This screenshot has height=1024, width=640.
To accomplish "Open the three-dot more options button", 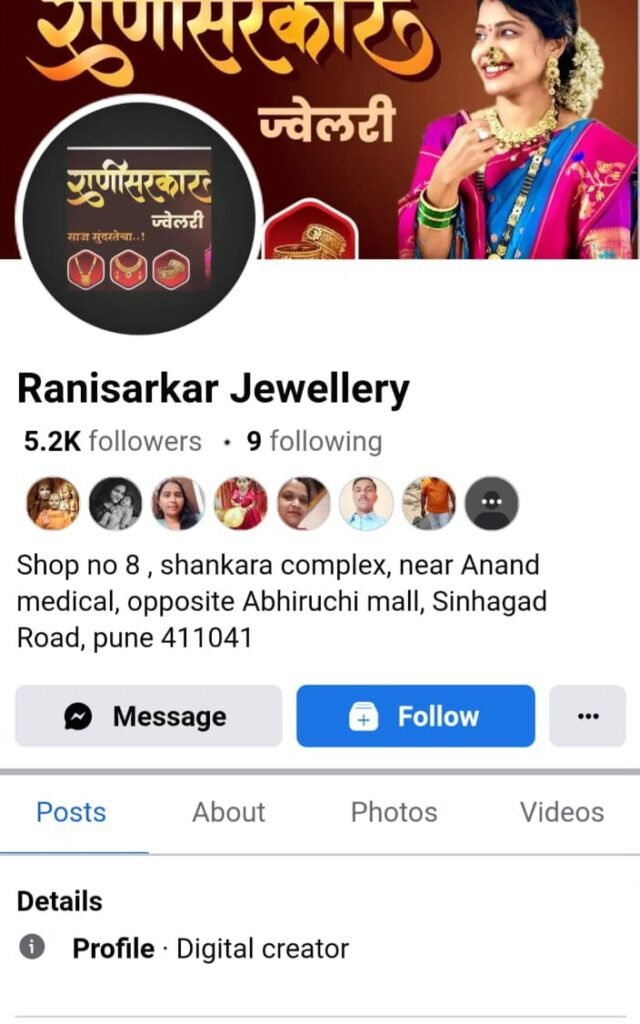I will pyautogui.click(x=587, y=716).
